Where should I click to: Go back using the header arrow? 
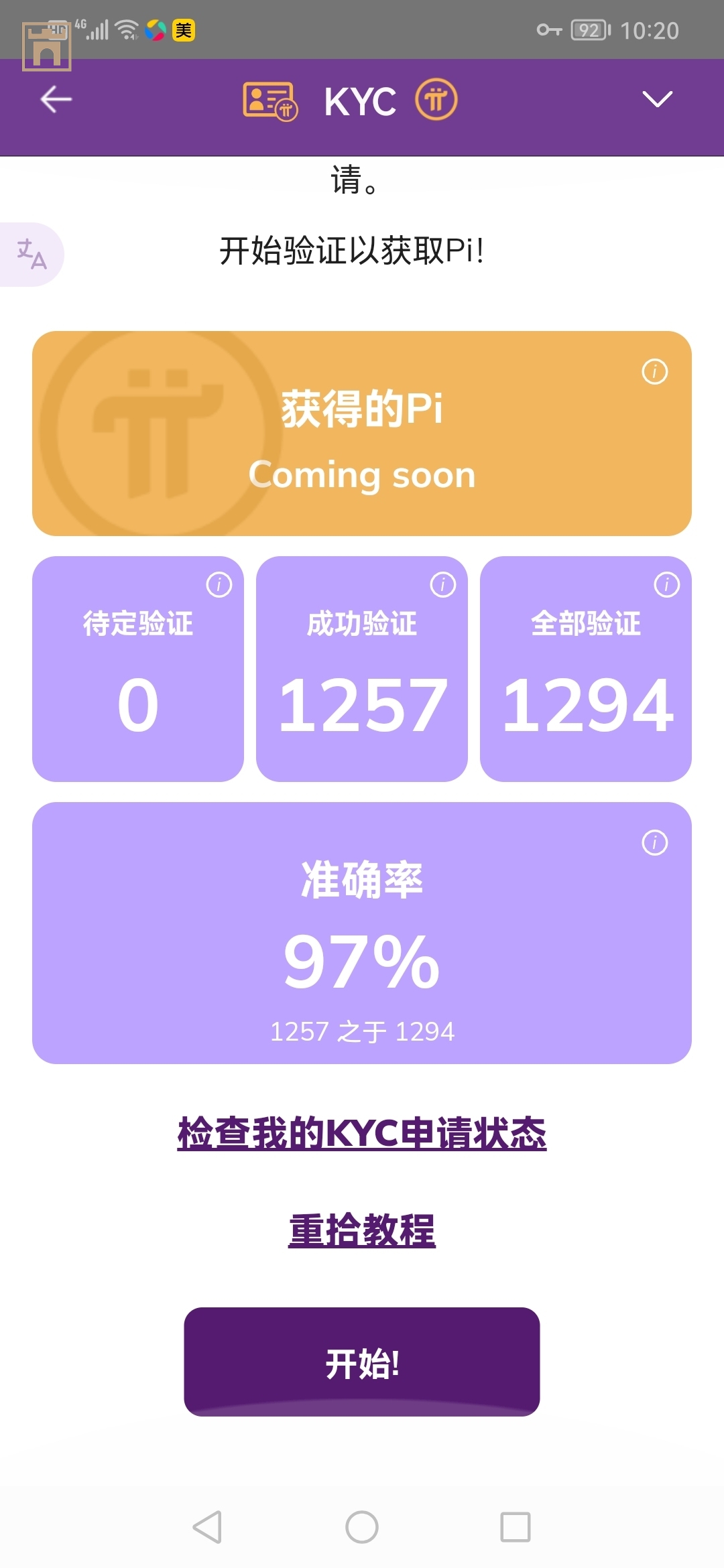56,100
